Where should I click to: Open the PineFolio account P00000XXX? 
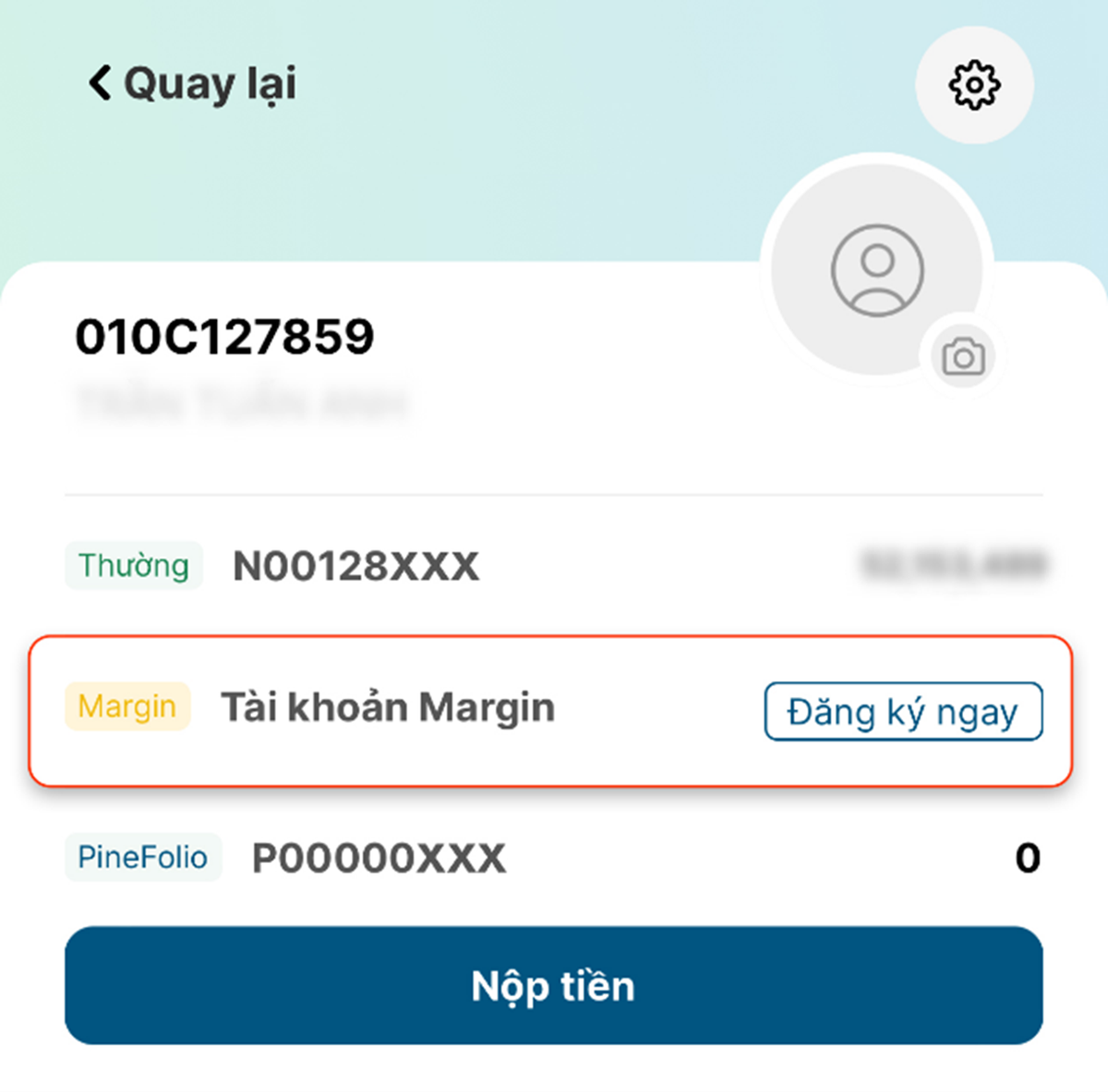(x=379, y=858)
